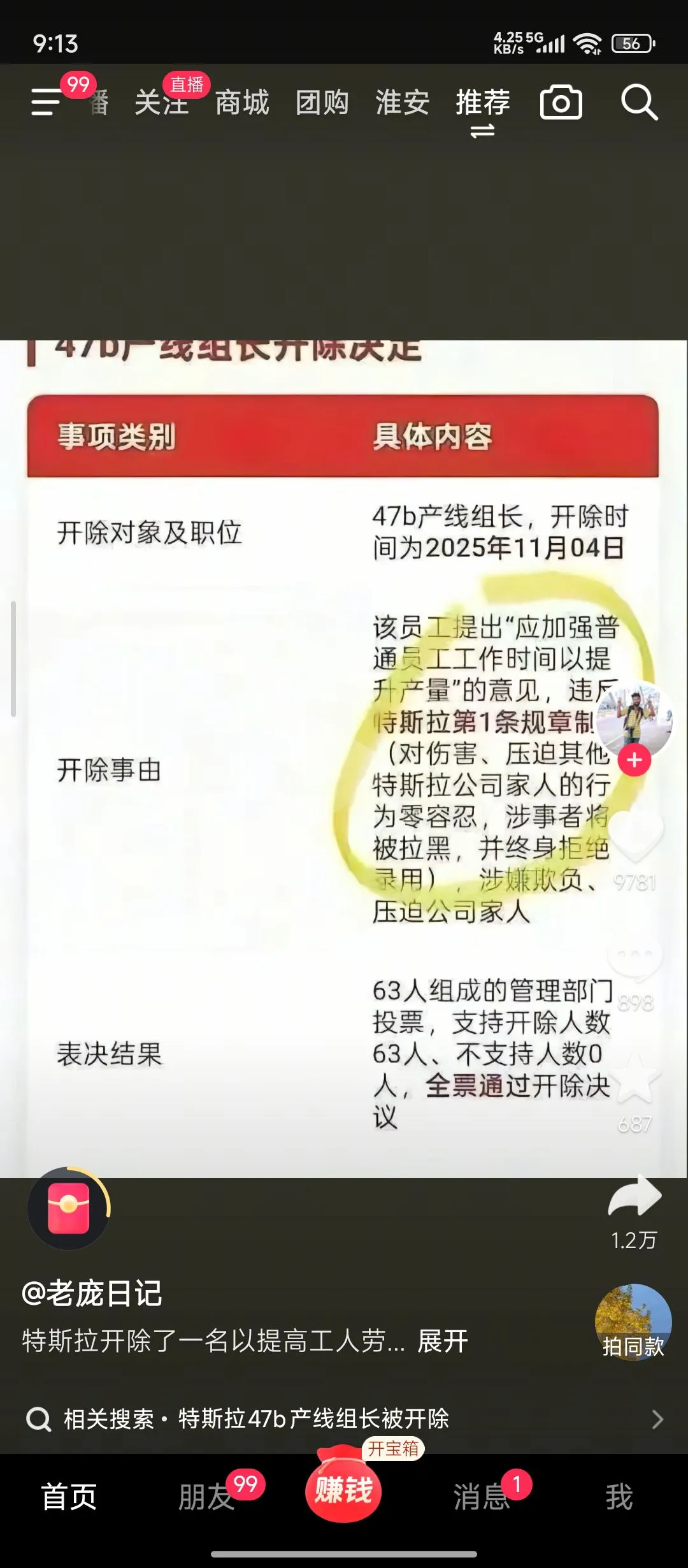Open the hamburger drawer menu
This screenshot has width=688, height=1568.
pyautogui.click(x=47, y=102)
